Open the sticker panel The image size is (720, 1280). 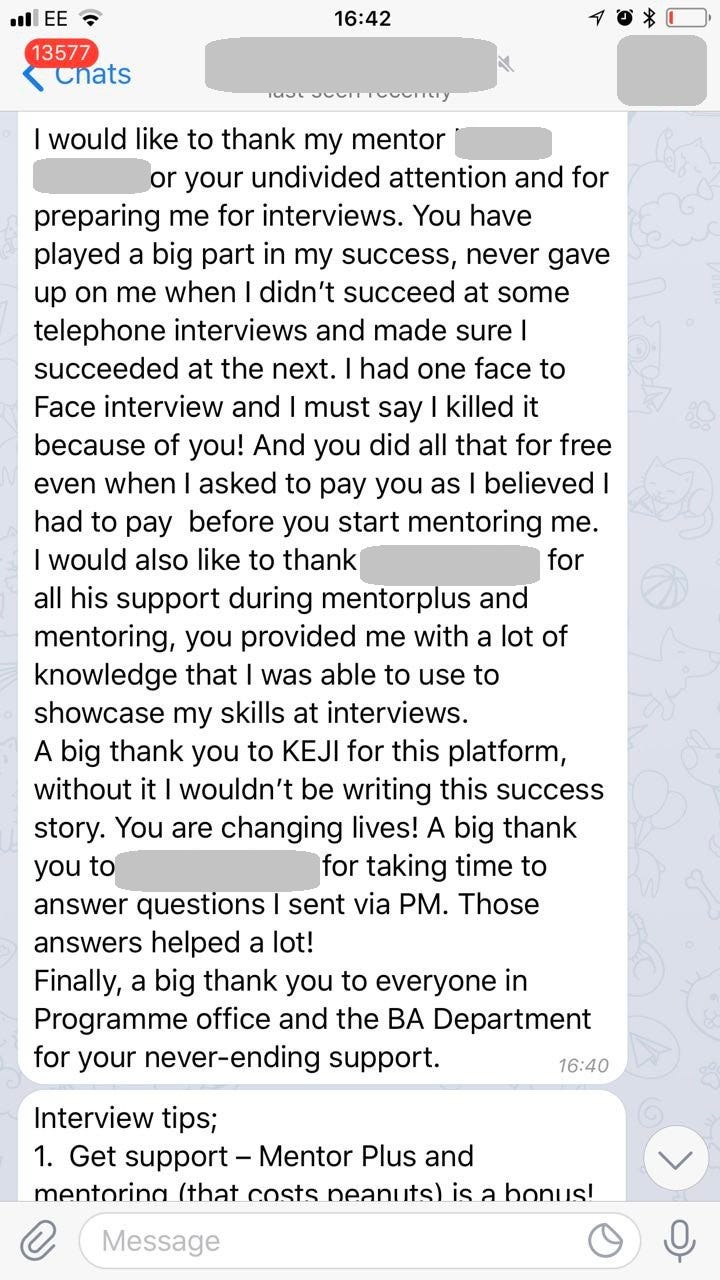[606, 1241]
